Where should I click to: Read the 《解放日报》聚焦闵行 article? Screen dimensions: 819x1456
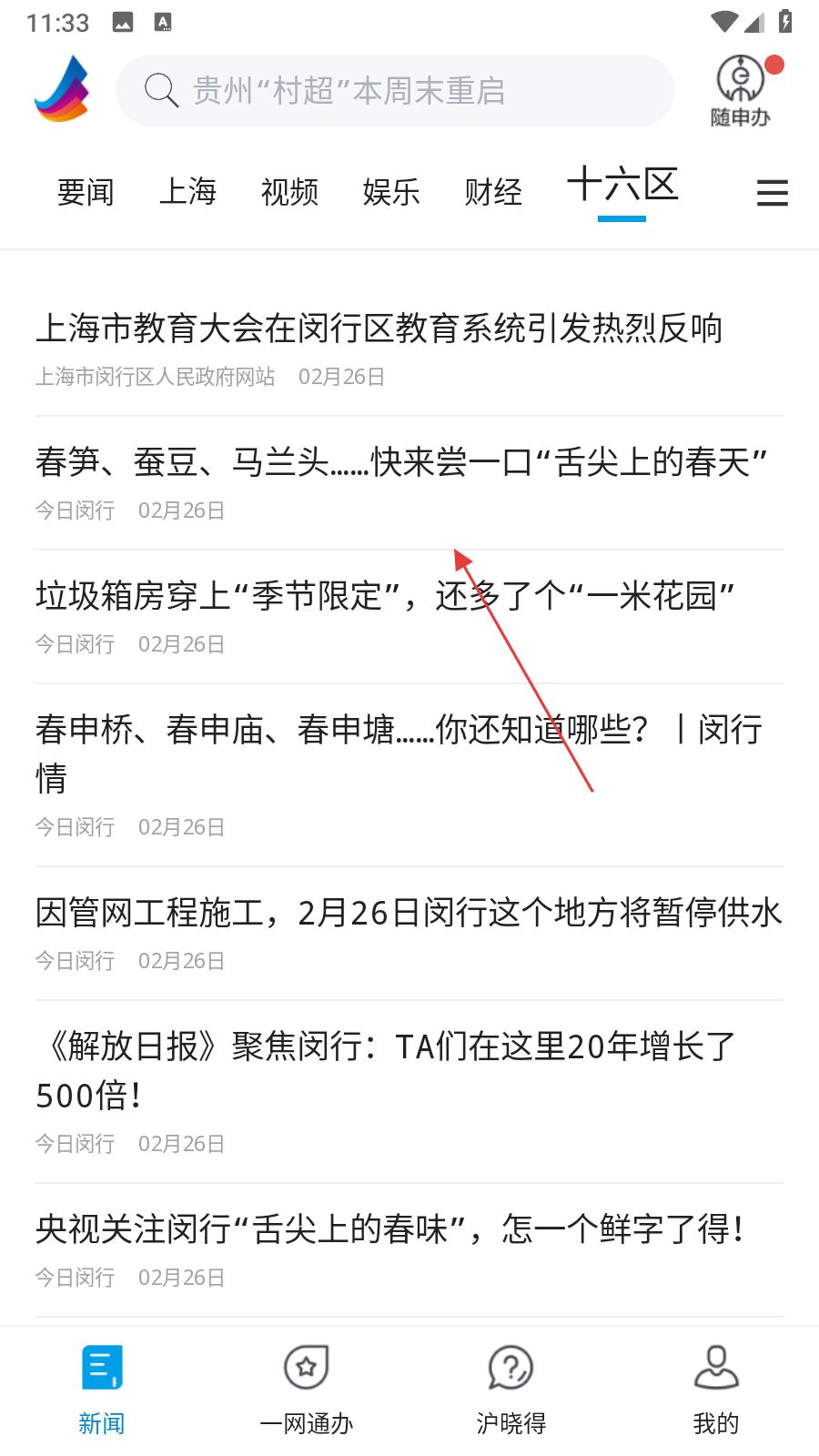[409, 1092]
